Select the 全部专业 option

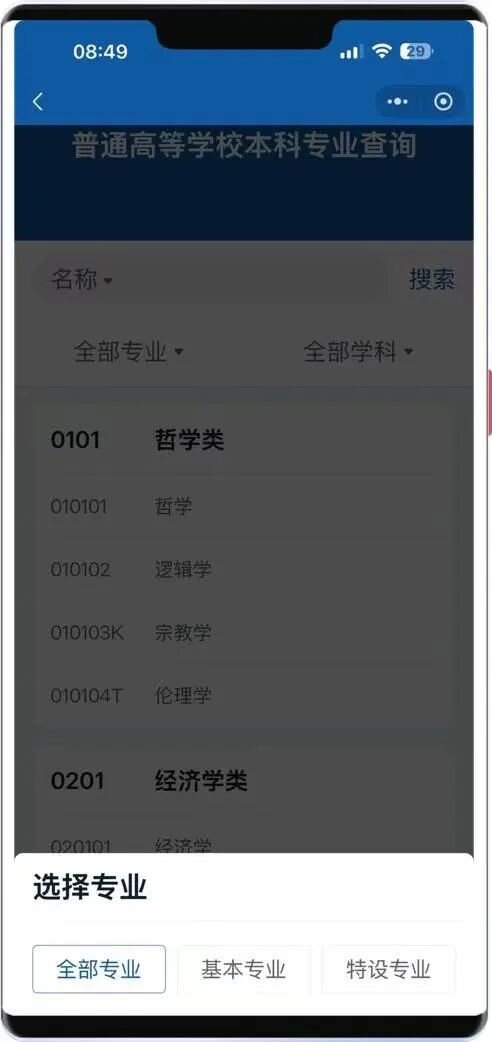click(x=99, y=970)
